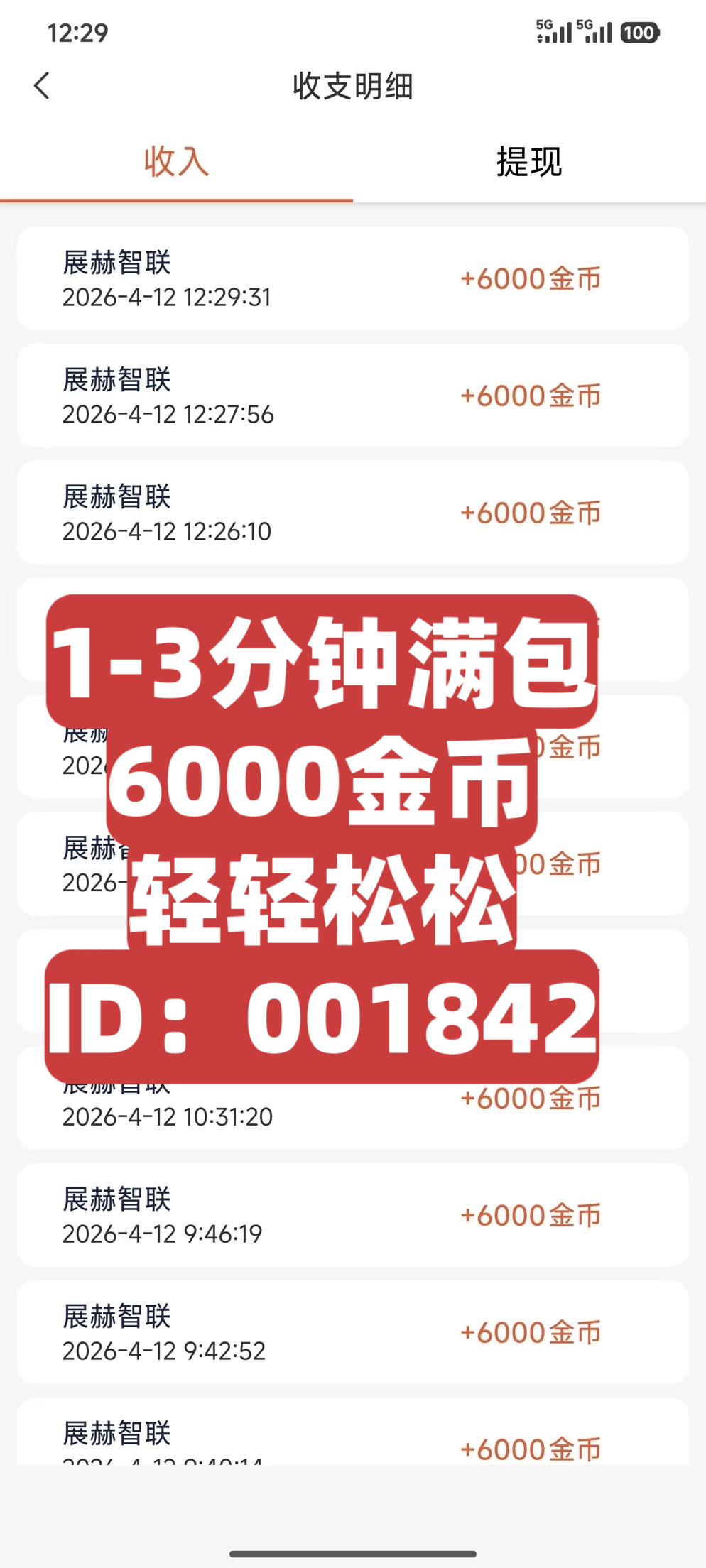Viewport: 706px width, 1568px height.
Task: Tap the back arrow to leave 收支明细
Action: click(42, 87)
